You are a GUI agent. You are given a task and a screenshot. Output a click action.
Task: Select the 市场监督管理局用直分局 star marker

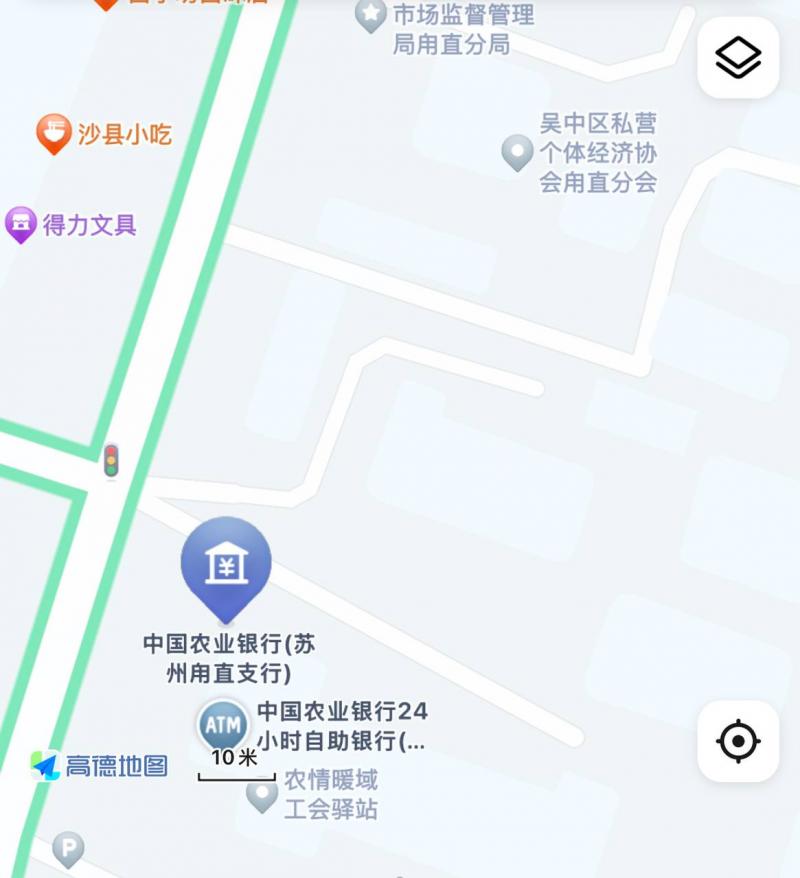click(370, 13)
